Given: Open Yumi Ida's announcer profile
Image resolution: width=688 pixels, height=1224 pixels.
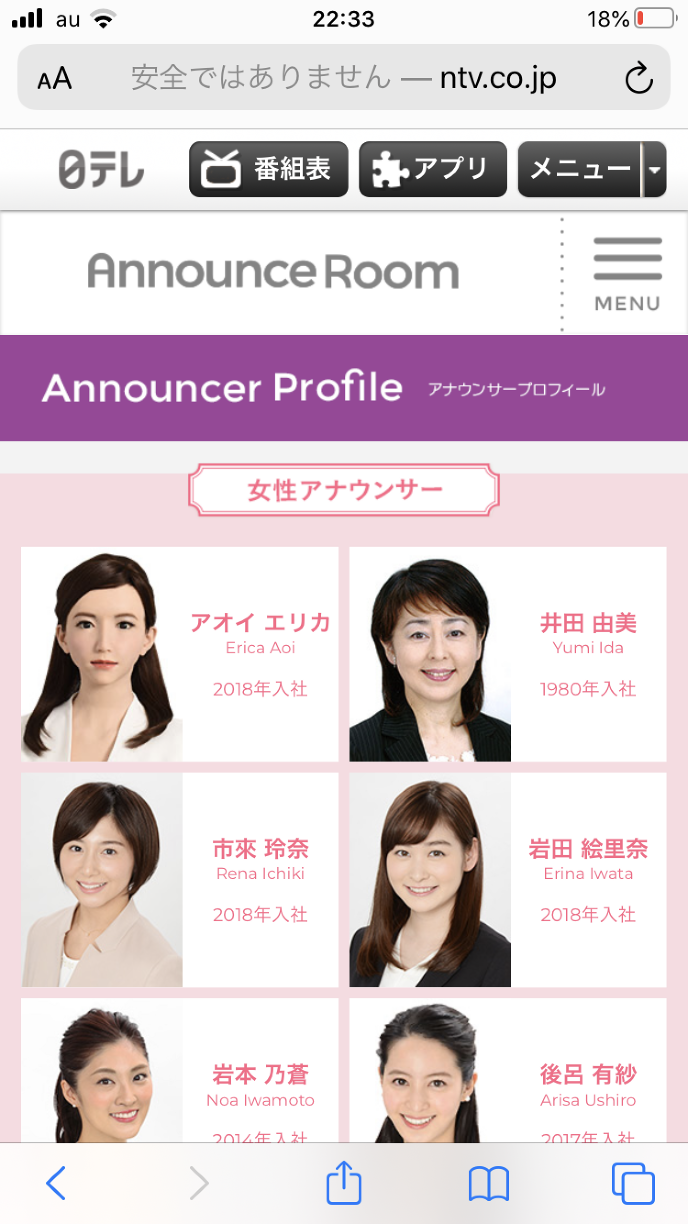Looking at the screenshot, I should pyautogui.click(x=507, y=654).
